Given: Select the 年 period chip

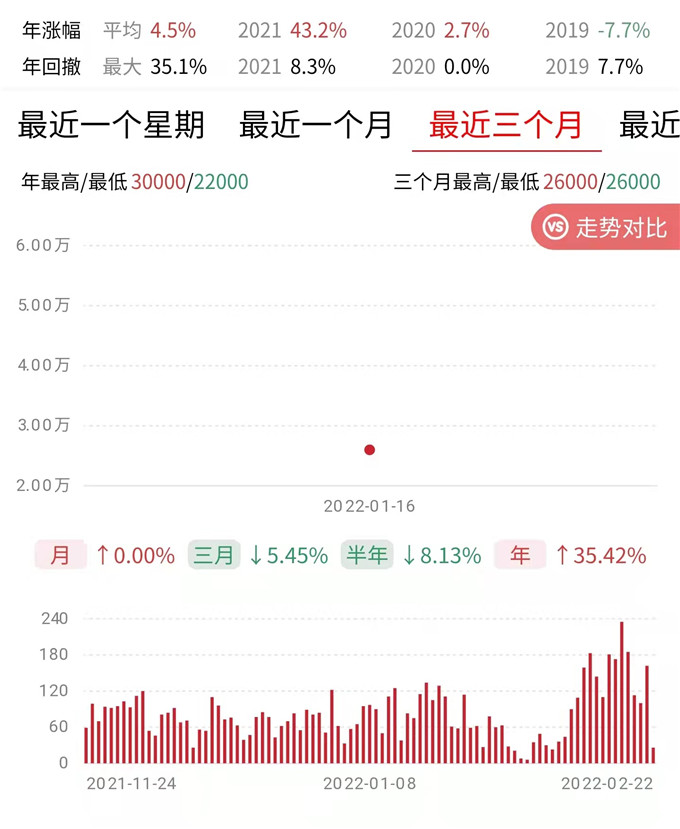Looking at the screenshot, I should pyautogui.click(x=520, y=555).
